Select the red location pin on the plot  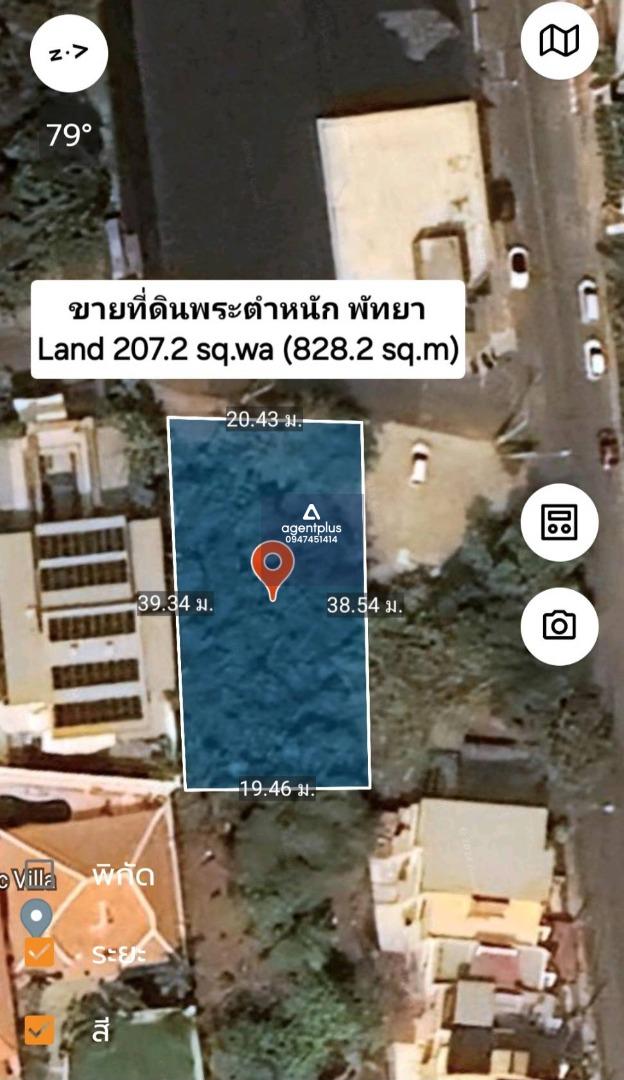[273, 570]
